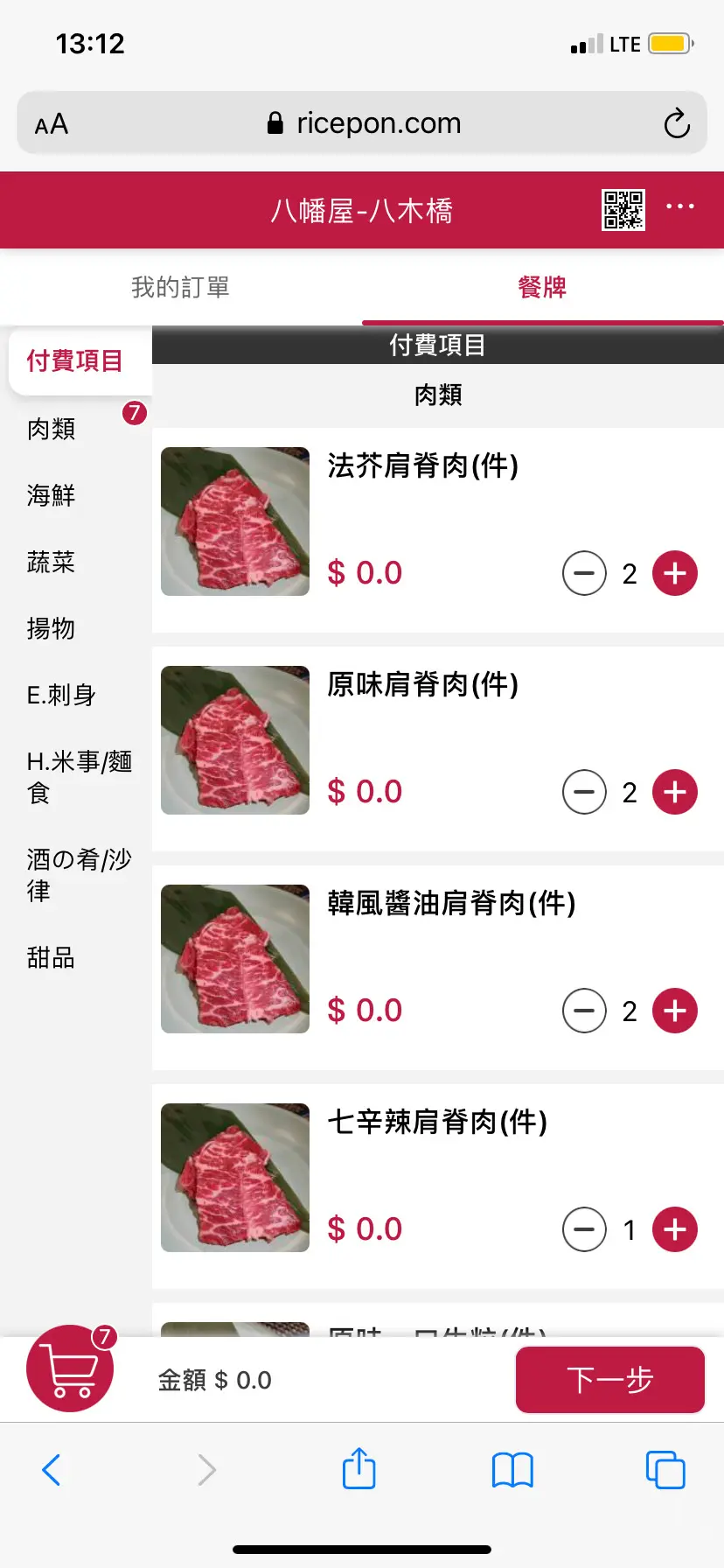Add one more 法芥肩脊肉
Viewport: 724px width, 1568px height.
[x=675, y=573]
